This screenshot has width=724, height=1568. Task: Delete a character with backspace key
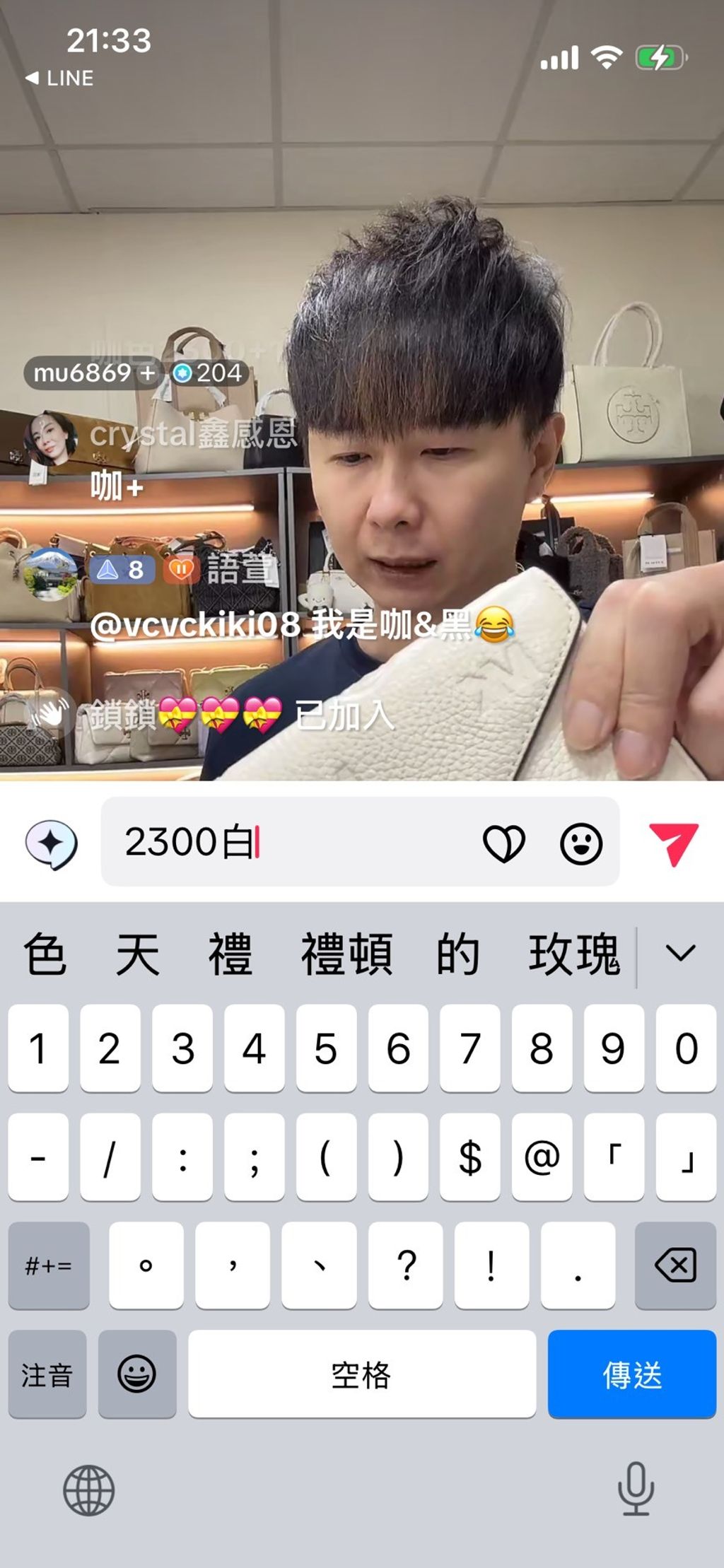click(675, 1265)
